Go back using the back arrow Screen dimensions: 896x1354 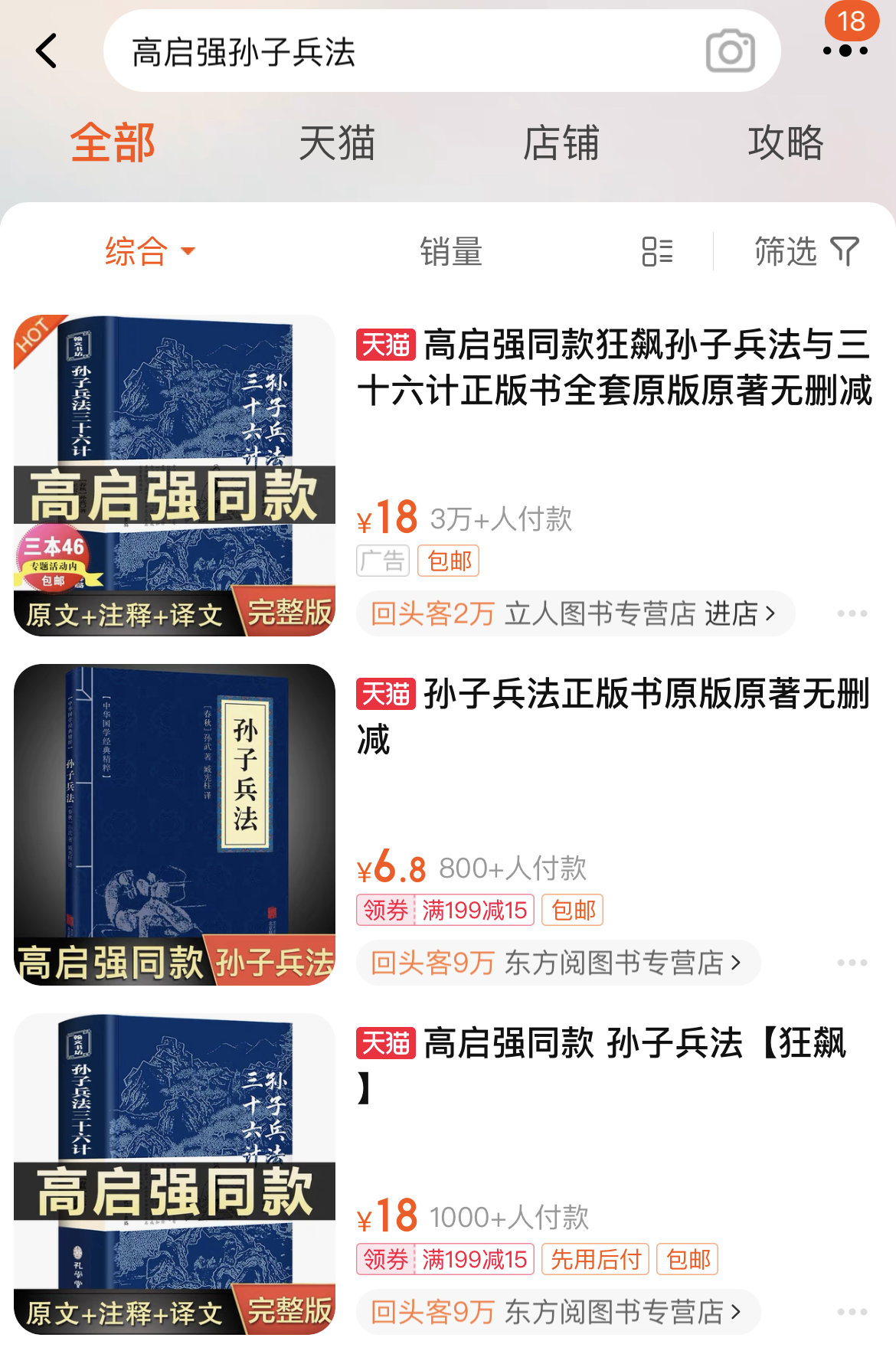pyautogui.click(x=47, y=51)
